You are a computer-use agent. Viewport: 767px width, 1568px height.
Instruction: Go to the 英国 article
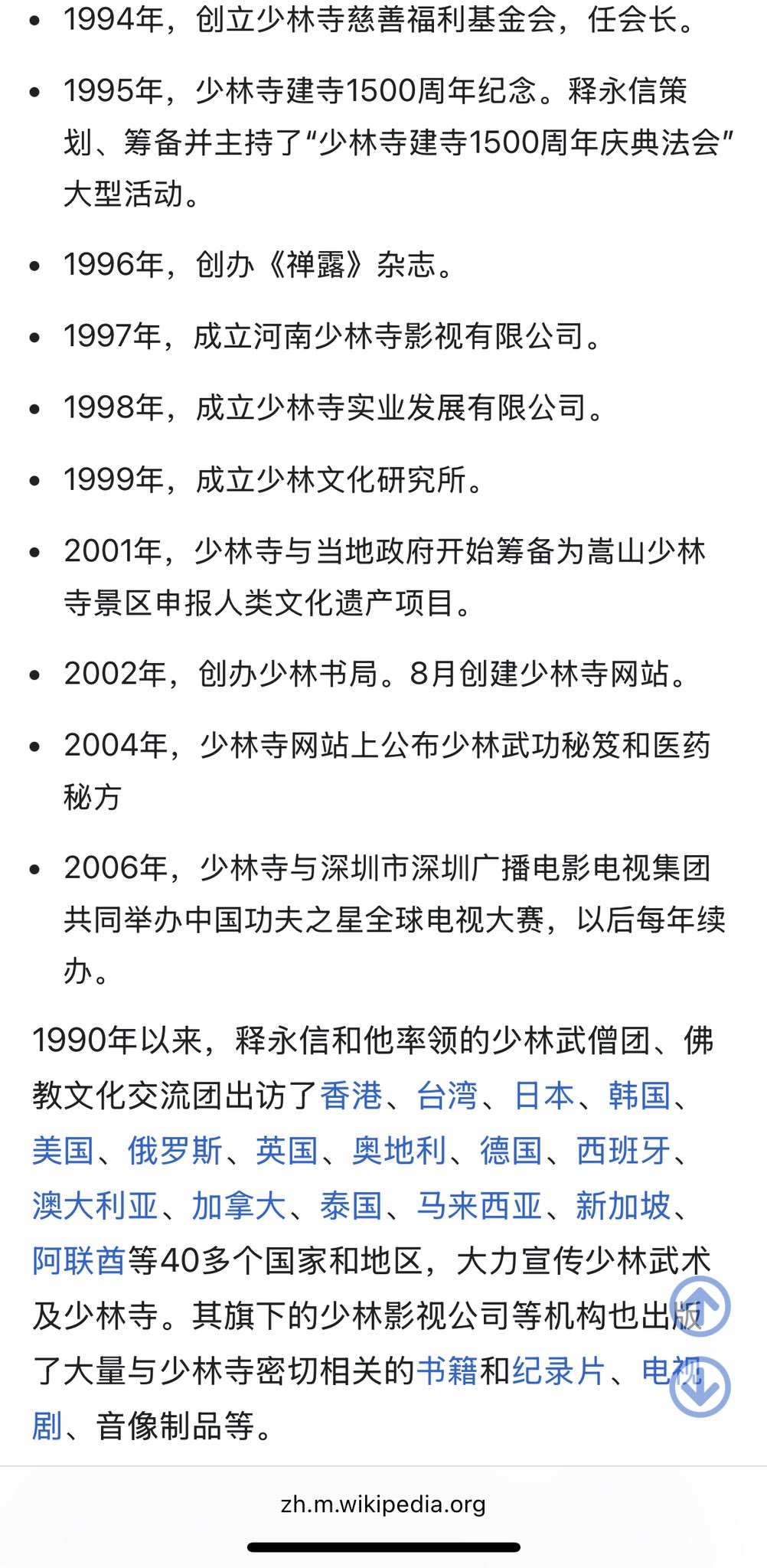pyautogui.click(x=287, y=1151)
